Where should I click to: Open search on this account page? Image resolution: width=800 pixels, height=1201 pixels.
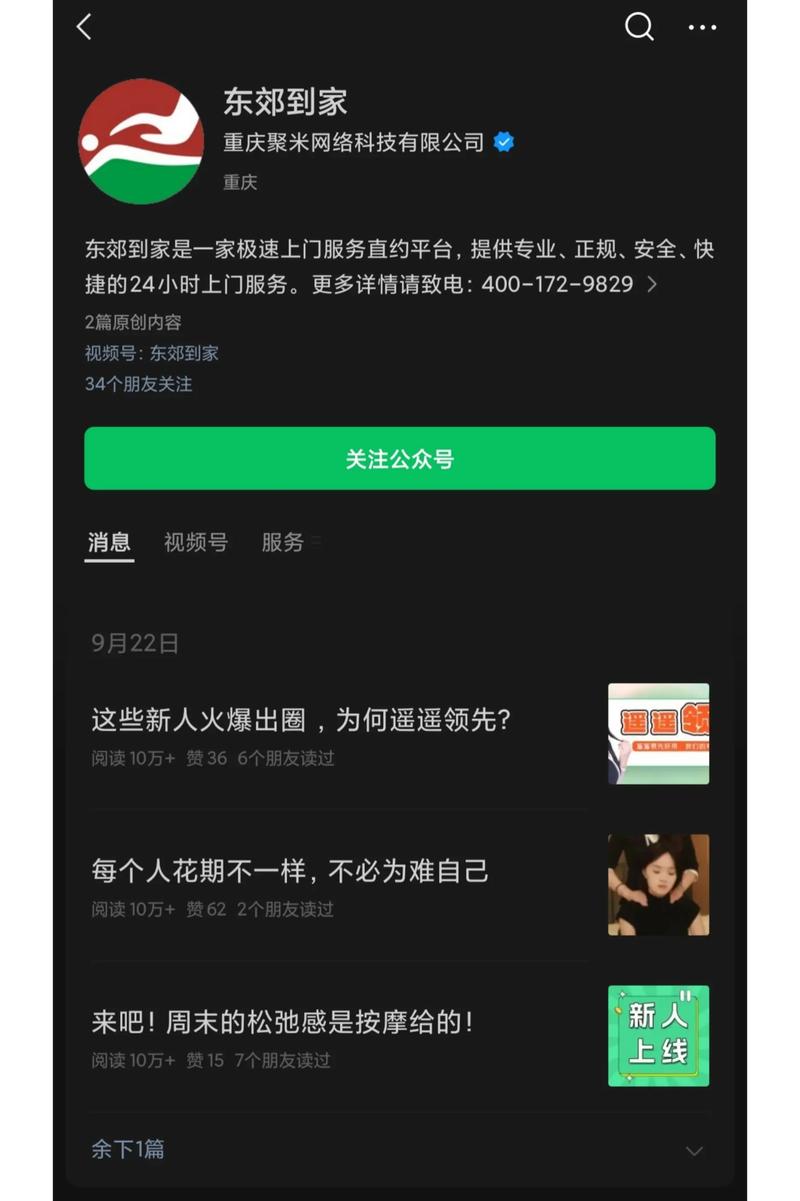click(x=639, y=27)
